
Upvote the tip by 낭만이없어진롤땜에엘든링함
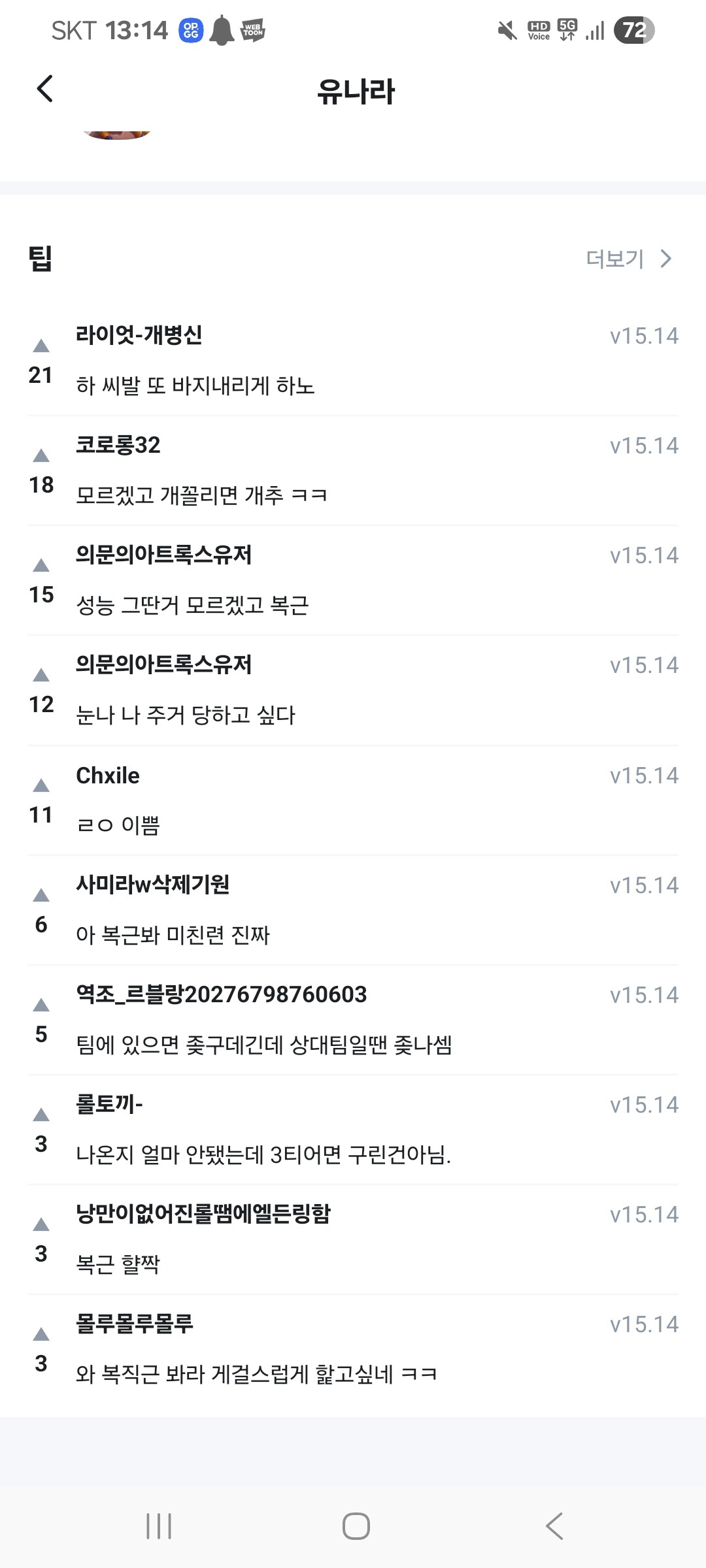click(x=41, y=1224)
